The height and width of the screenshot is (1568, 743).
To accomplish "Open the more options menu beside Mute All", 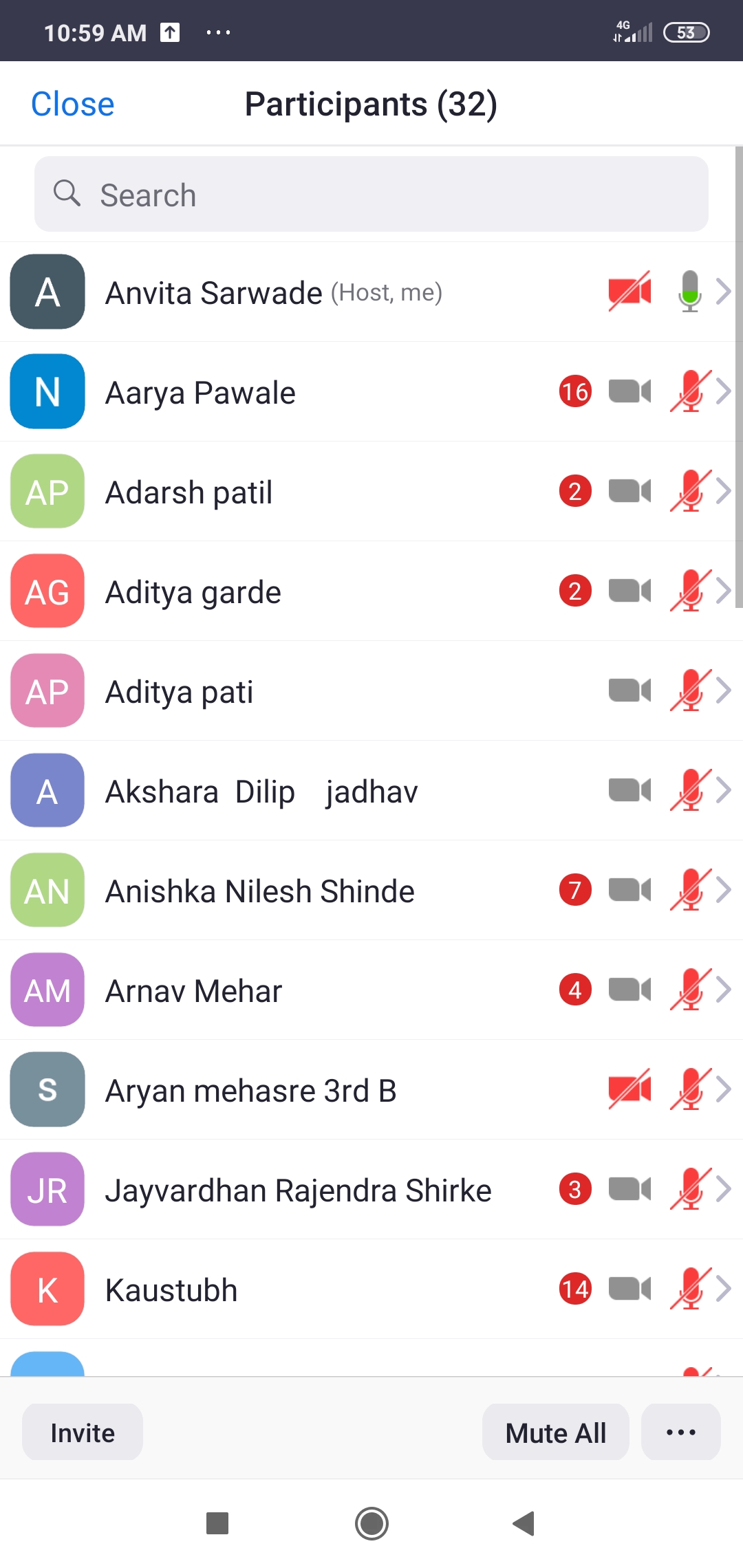I will [681, 1433].
